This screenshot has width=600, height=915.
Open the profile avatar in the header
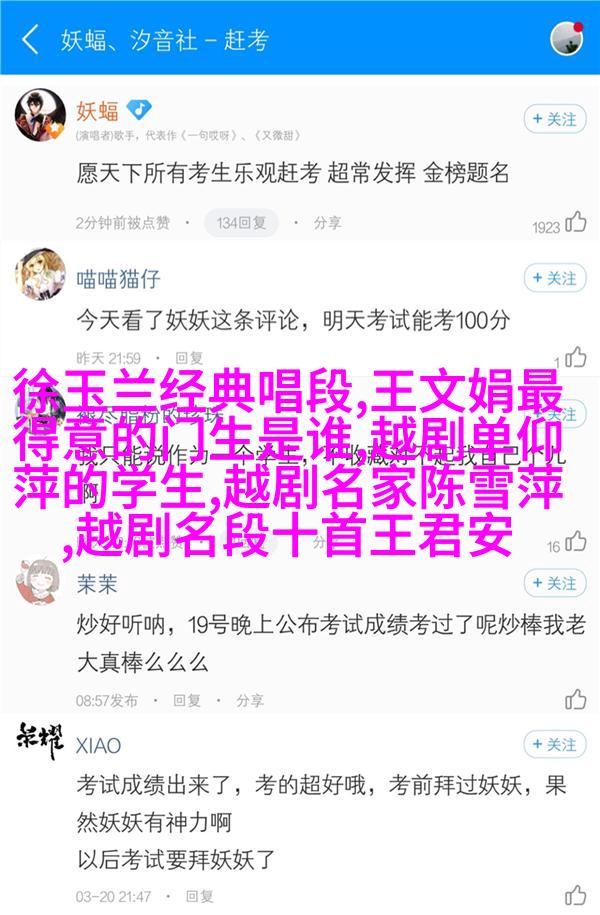click(567, 40)
